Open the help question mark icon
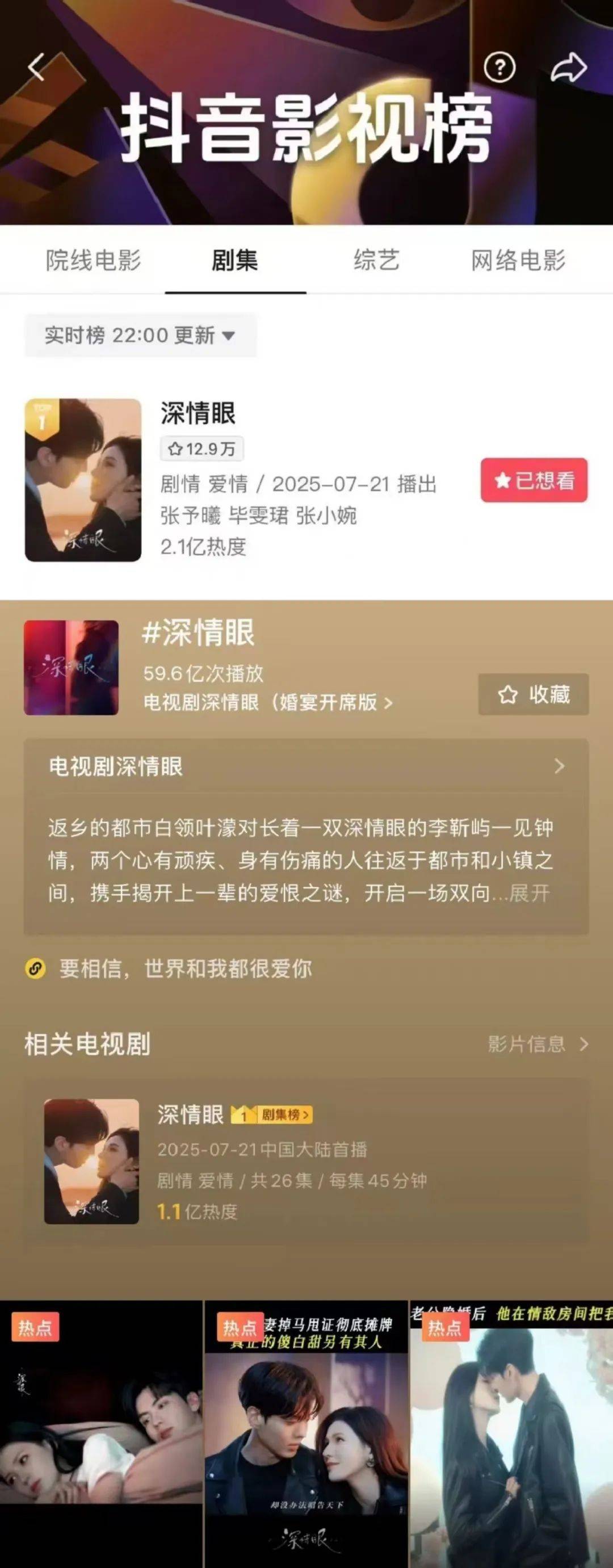The image size is (613, 1568). (499, 67)
